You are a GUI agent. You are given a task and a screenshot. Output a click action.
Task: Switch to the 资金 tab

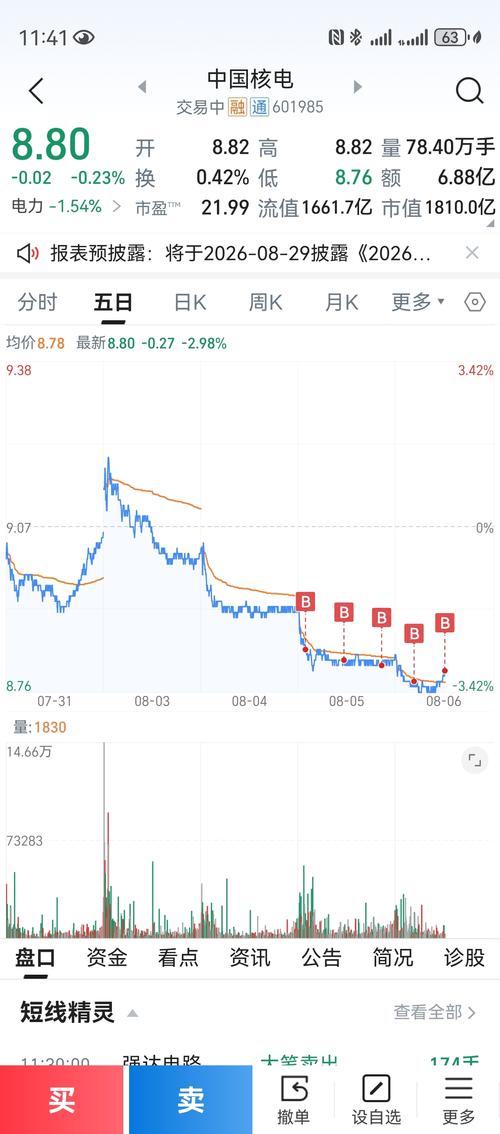pyautogui.click(x=107, y=958)
